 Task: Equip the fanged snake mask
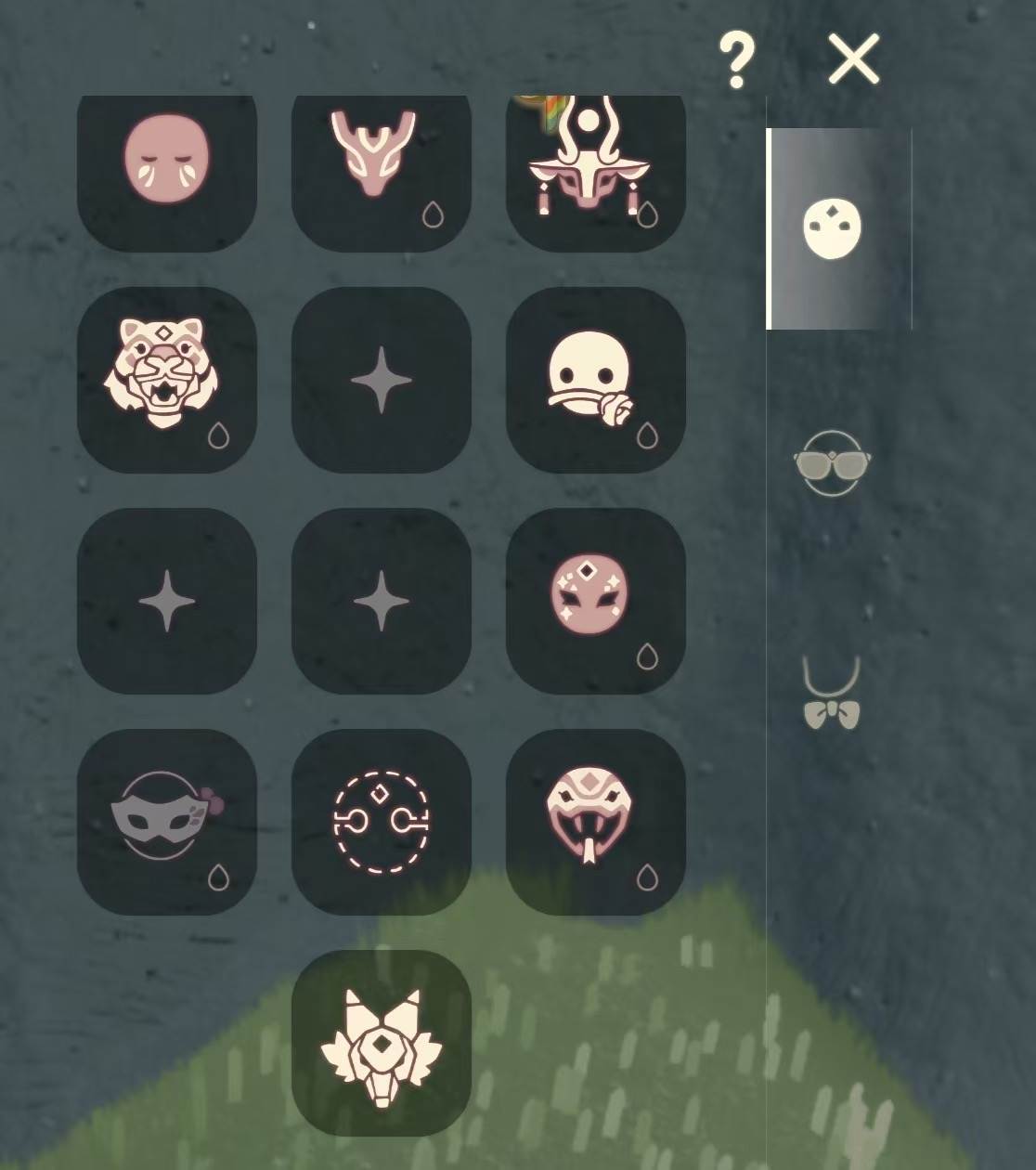click(x=595, y=821)
